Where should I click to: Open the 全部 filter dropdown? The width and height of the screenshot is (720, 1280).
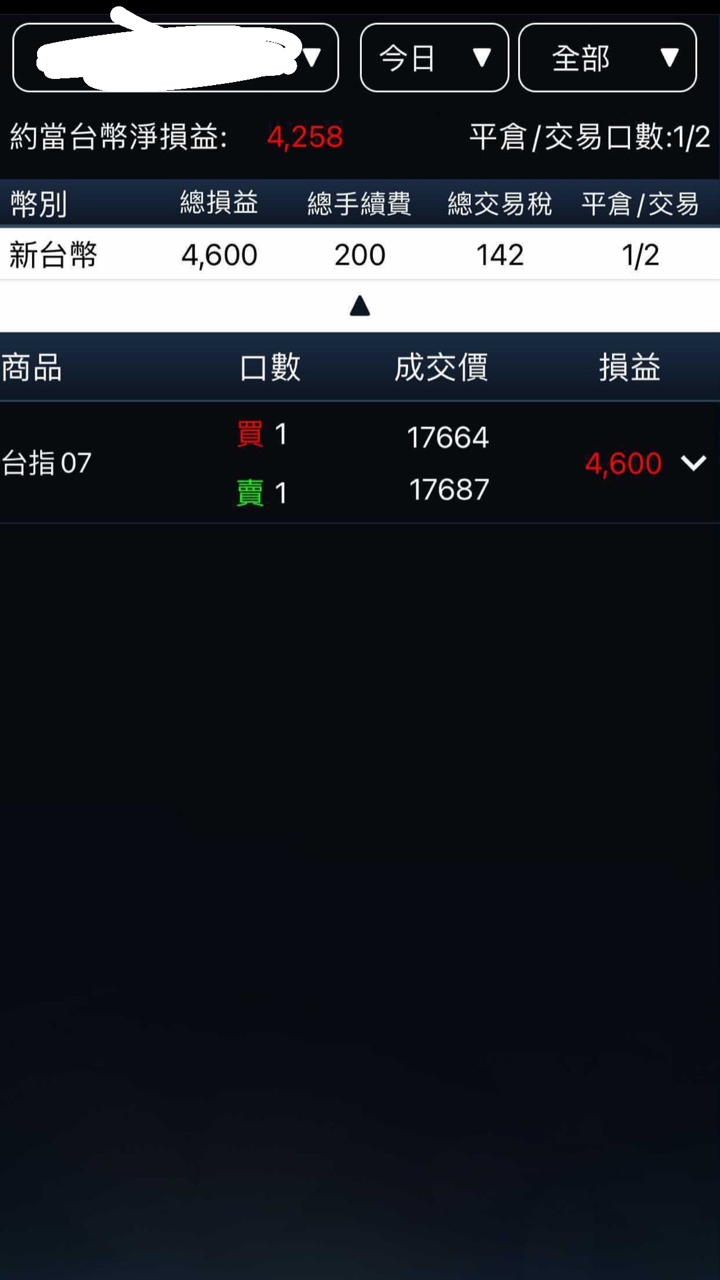[x=607, y=58]
